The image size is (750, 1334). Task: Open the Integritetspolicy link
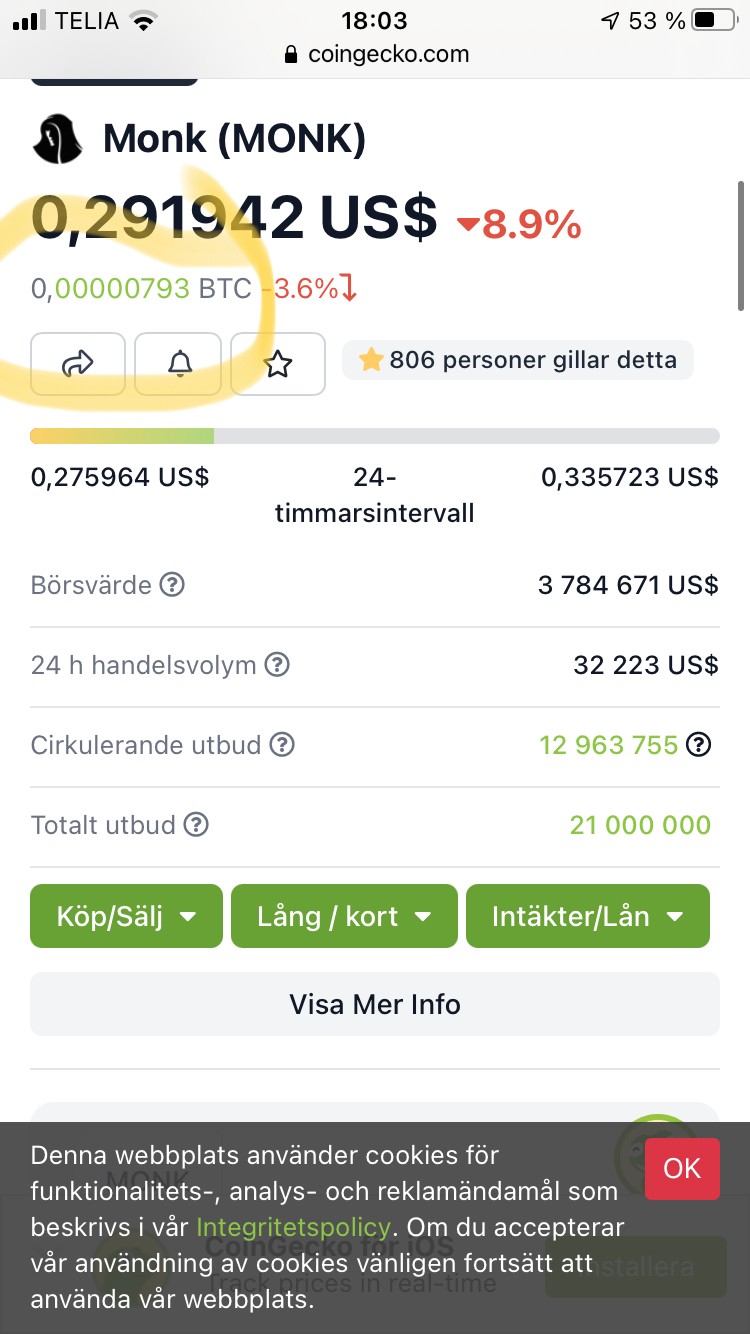[294, 1227]
